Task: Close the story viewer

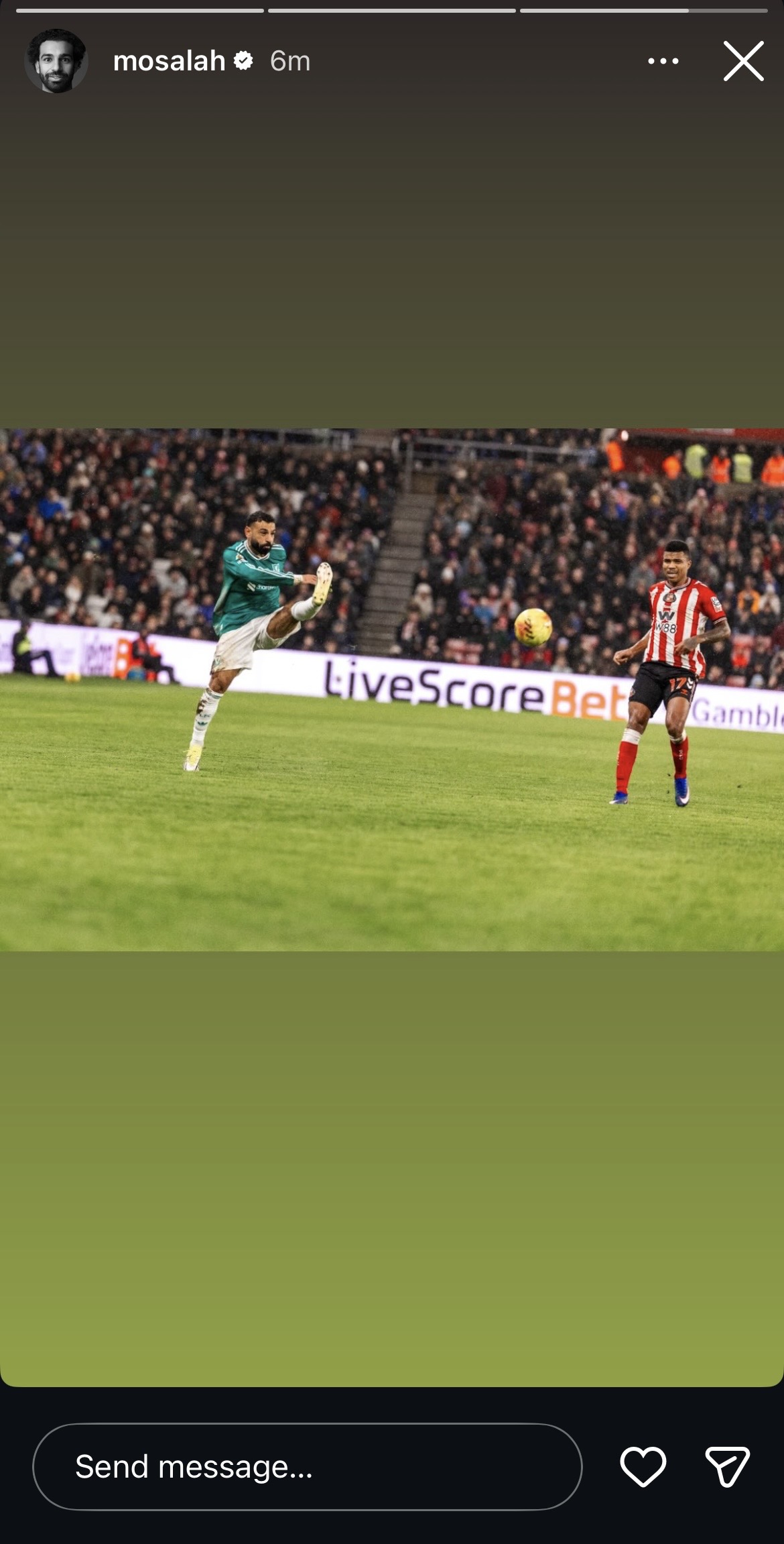Action: 743,61
